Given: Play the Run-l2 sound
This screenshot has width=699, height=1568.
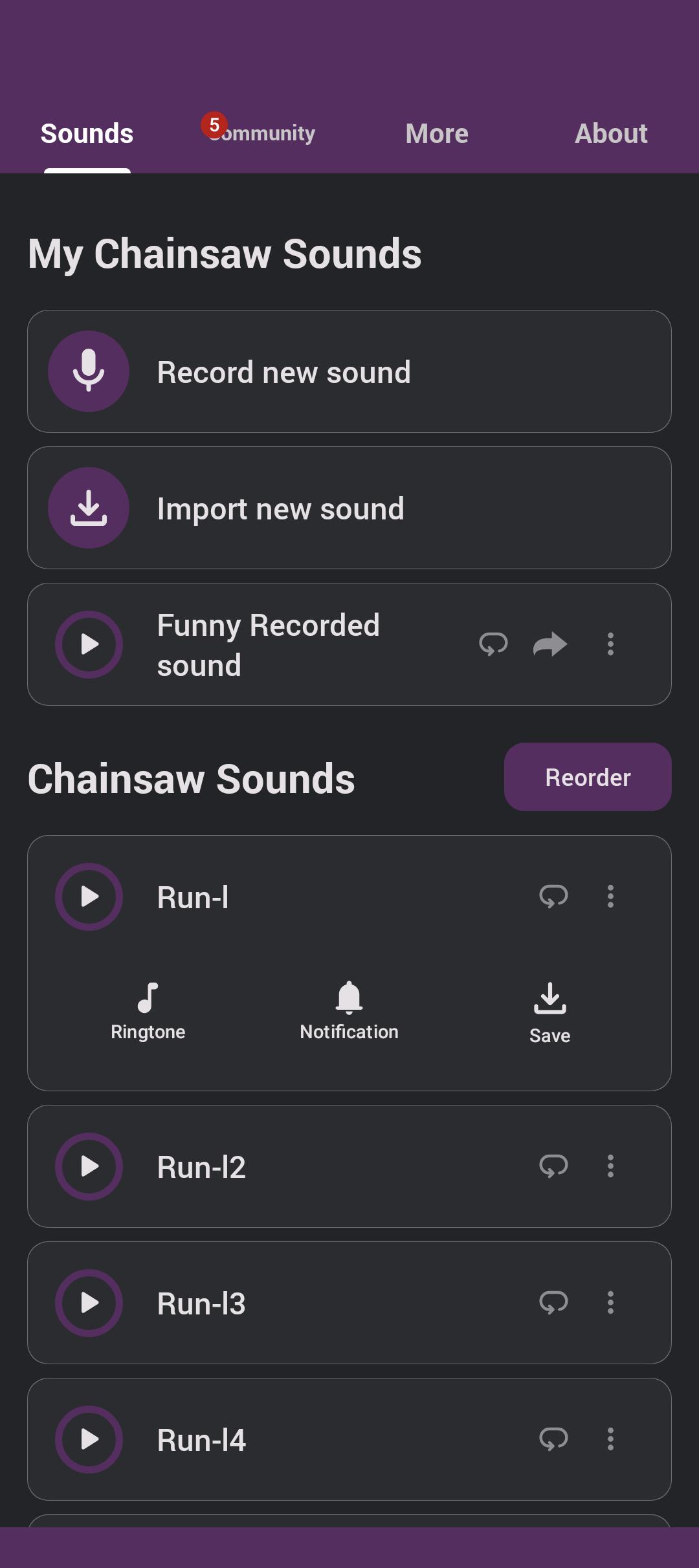Looking at the screenshot, I should (89, 1166).
